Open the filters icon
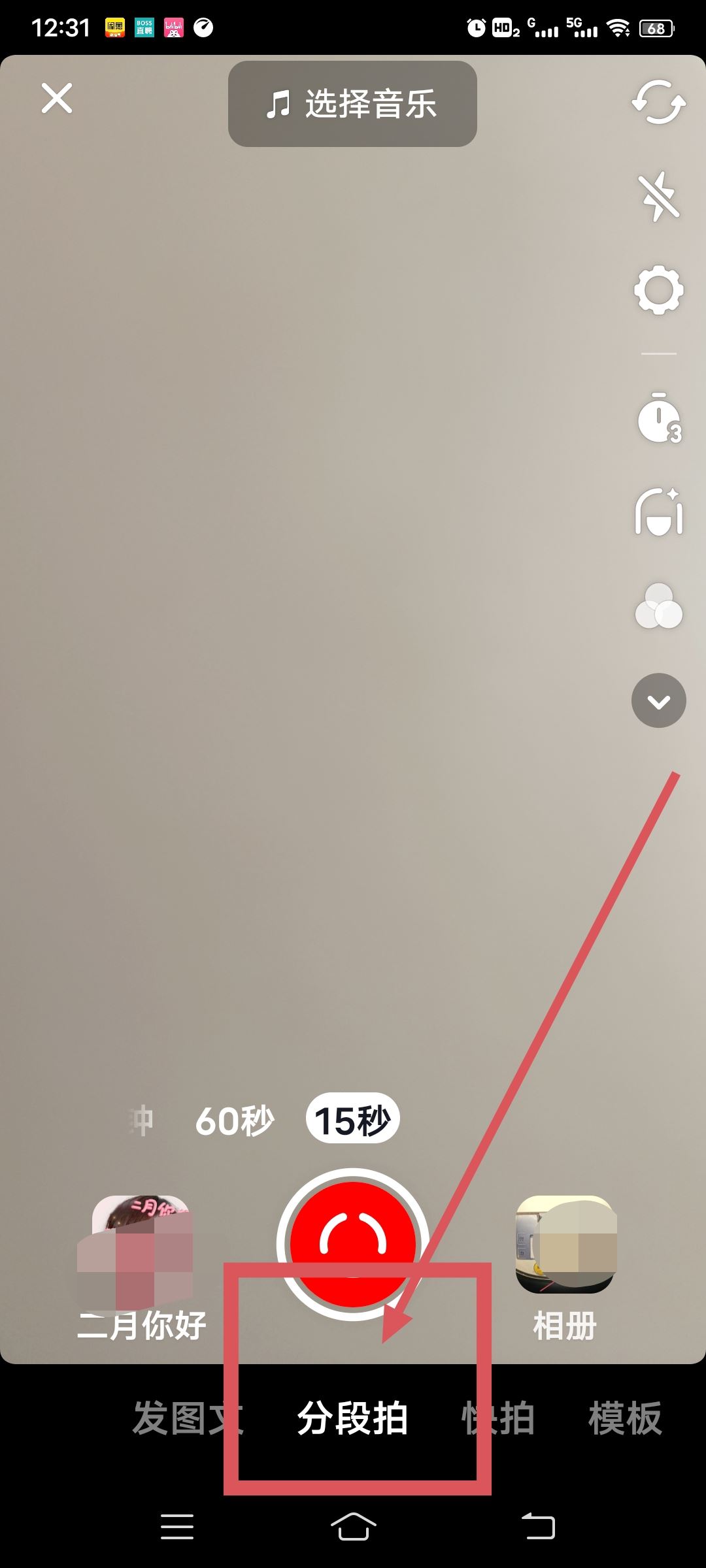The width and height of the screenshot is (706, 1568). [x=658, y=606]
